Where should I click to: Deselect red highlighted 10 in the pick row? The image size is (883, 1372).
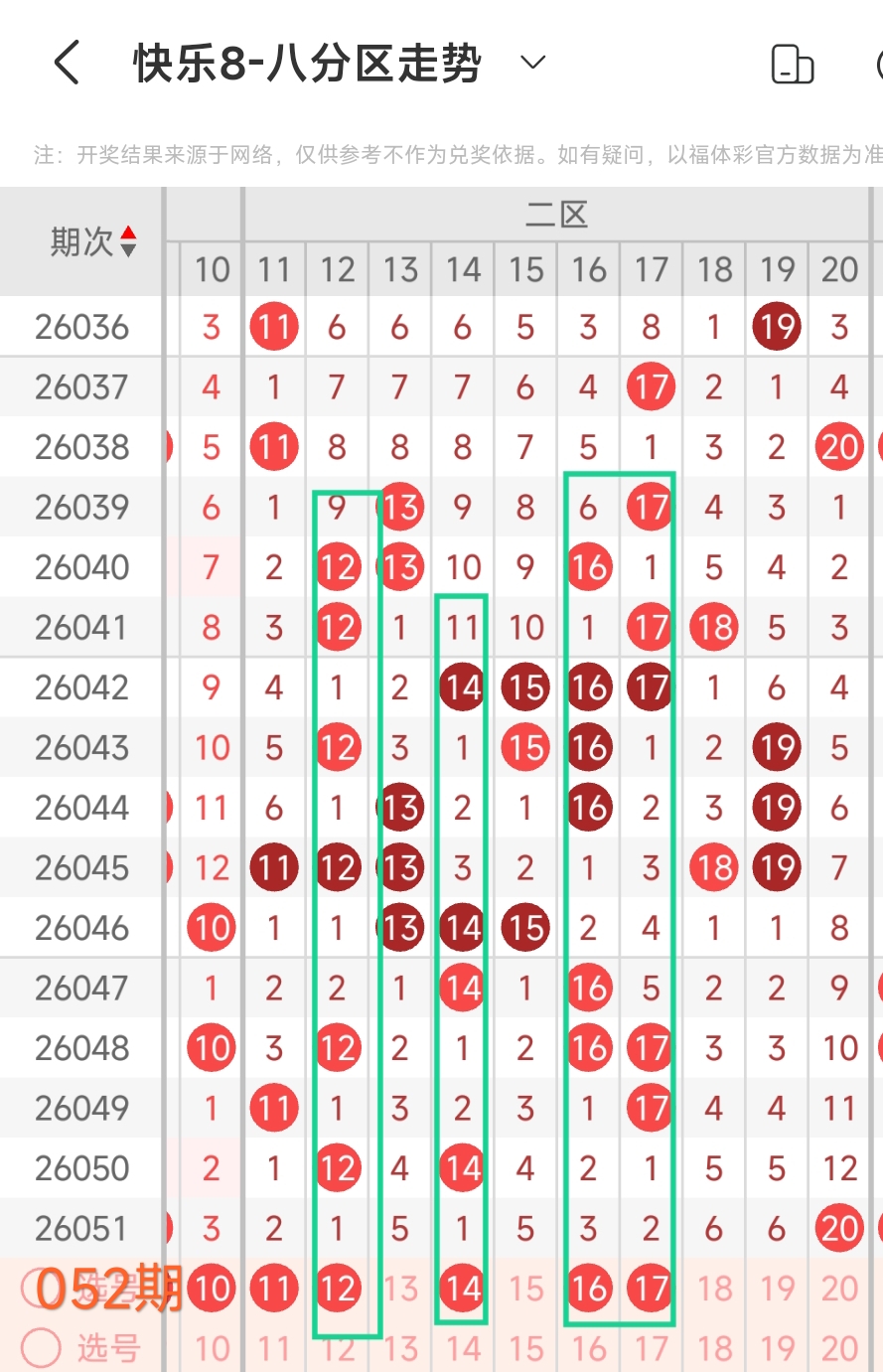click(212, 1289)
